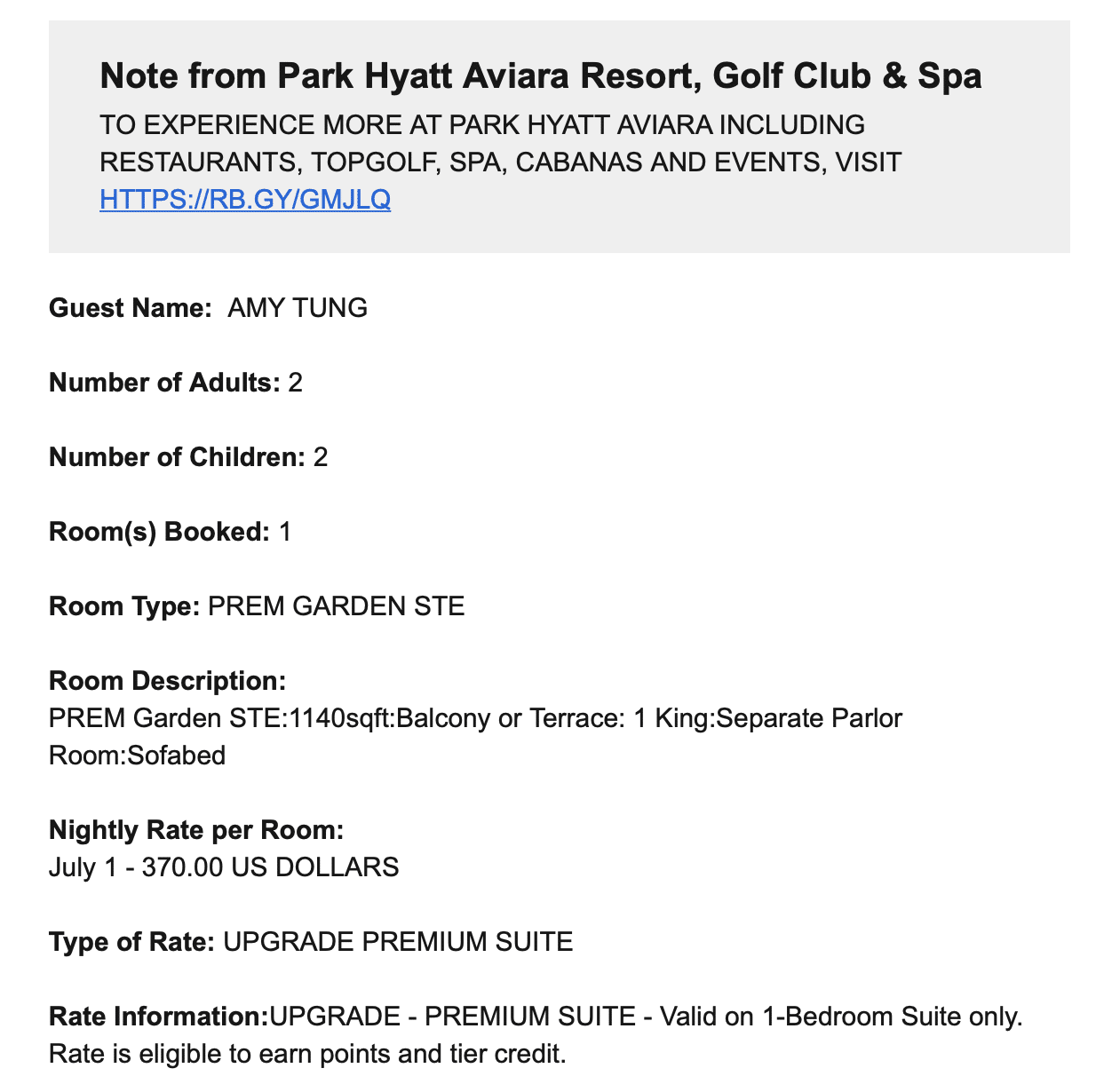Open the HTTPS://RB.GY/GMJLQ link

pyautogui.click(x=245, y=199)
